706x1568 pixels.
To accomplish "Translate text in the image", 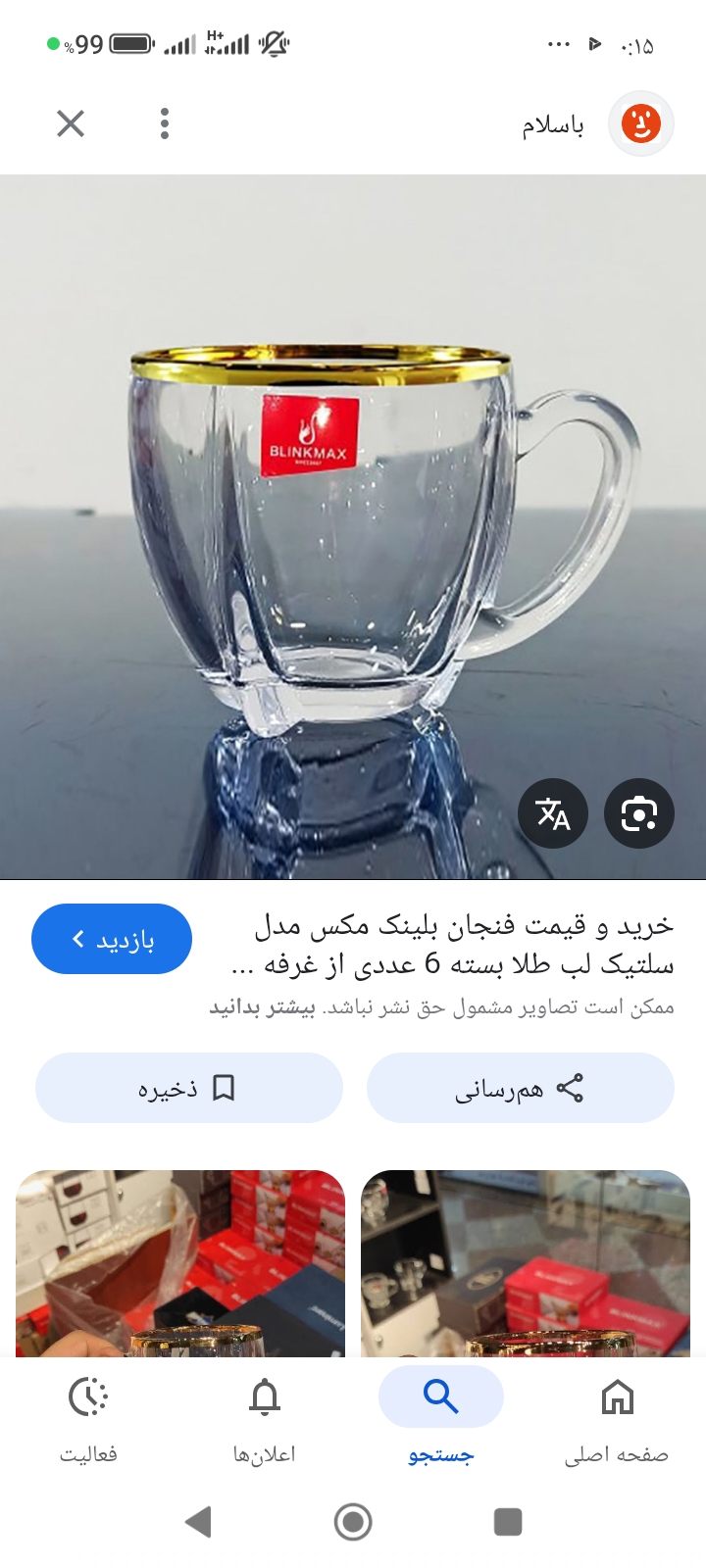I will (553, 812).
